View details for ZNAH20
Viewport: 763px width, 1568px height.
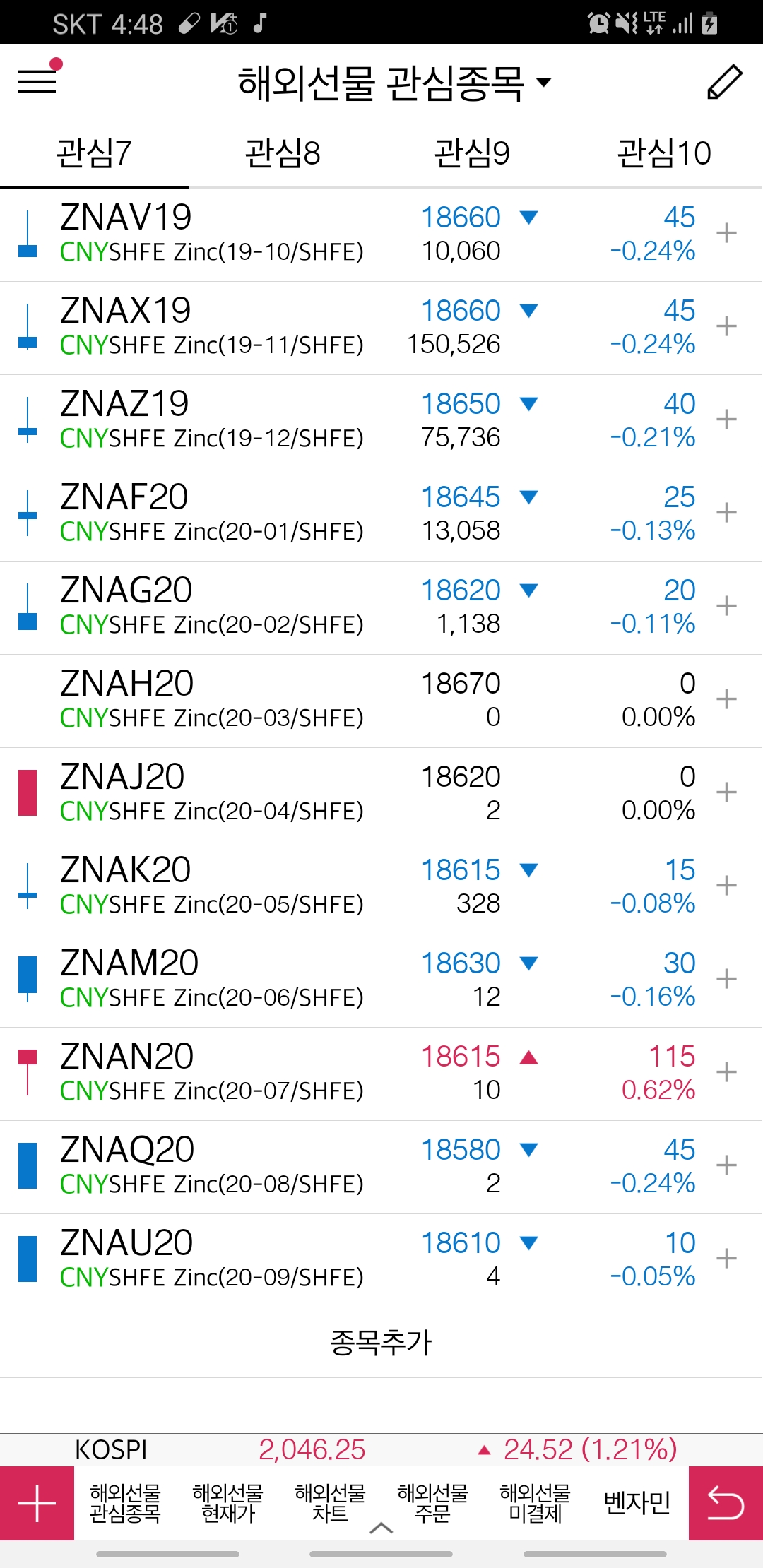[x=212, y=700]
